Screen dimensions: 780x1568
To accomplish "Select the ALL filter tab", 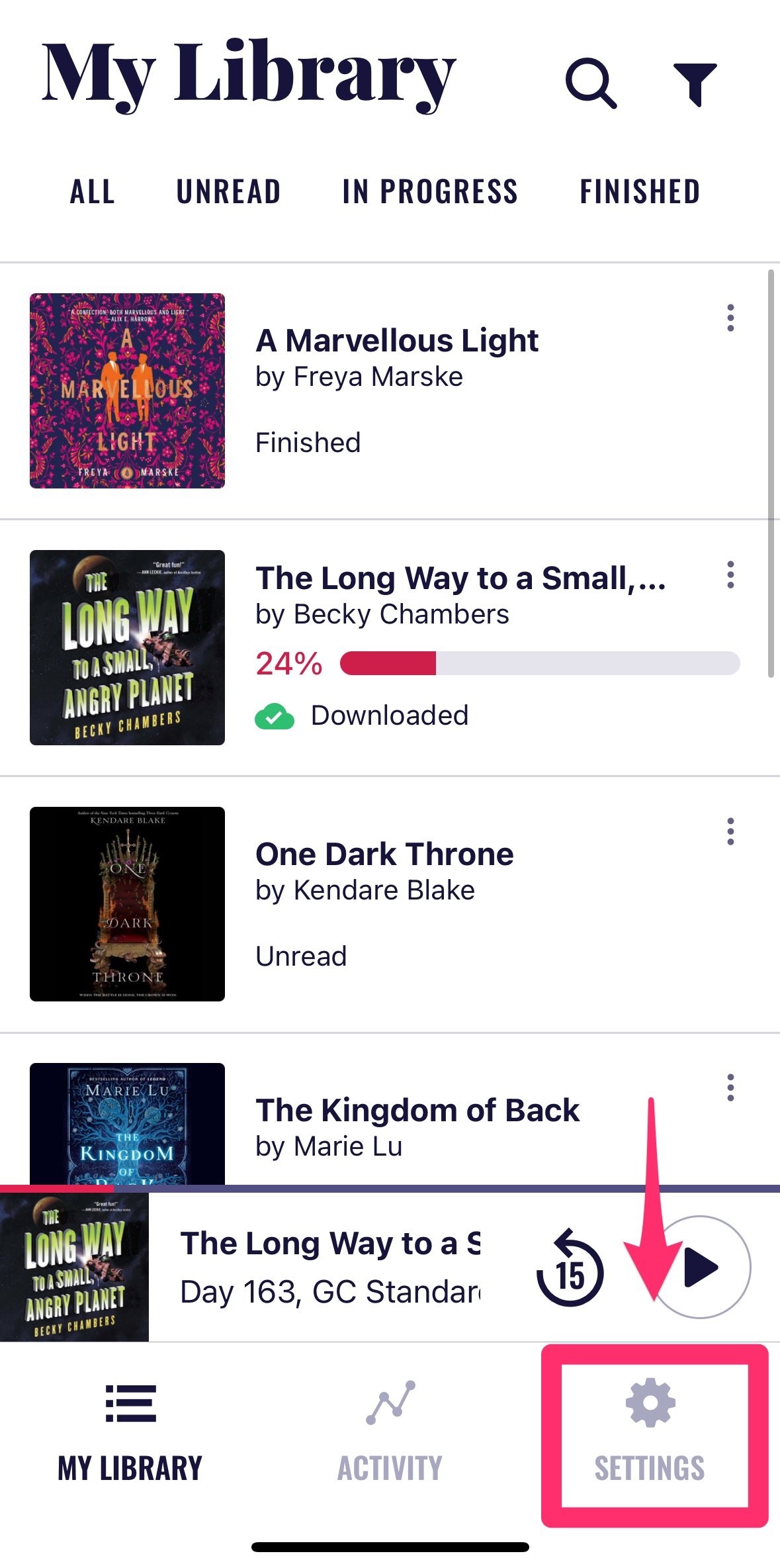I will [x=93, y=192].
